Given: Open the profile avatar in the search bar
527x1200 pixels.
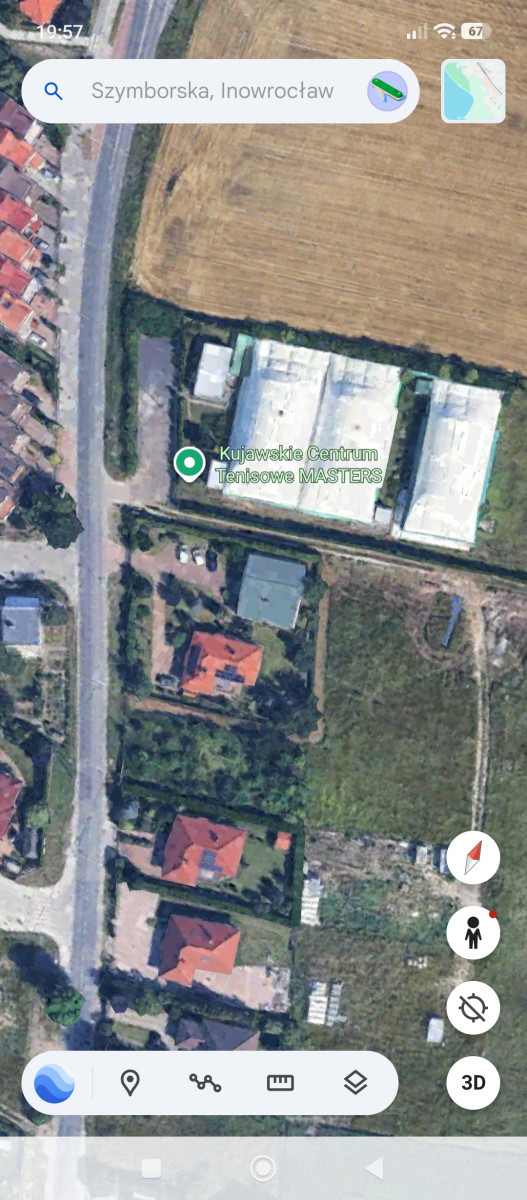Looking at the screenshot, I should (387, 91).
